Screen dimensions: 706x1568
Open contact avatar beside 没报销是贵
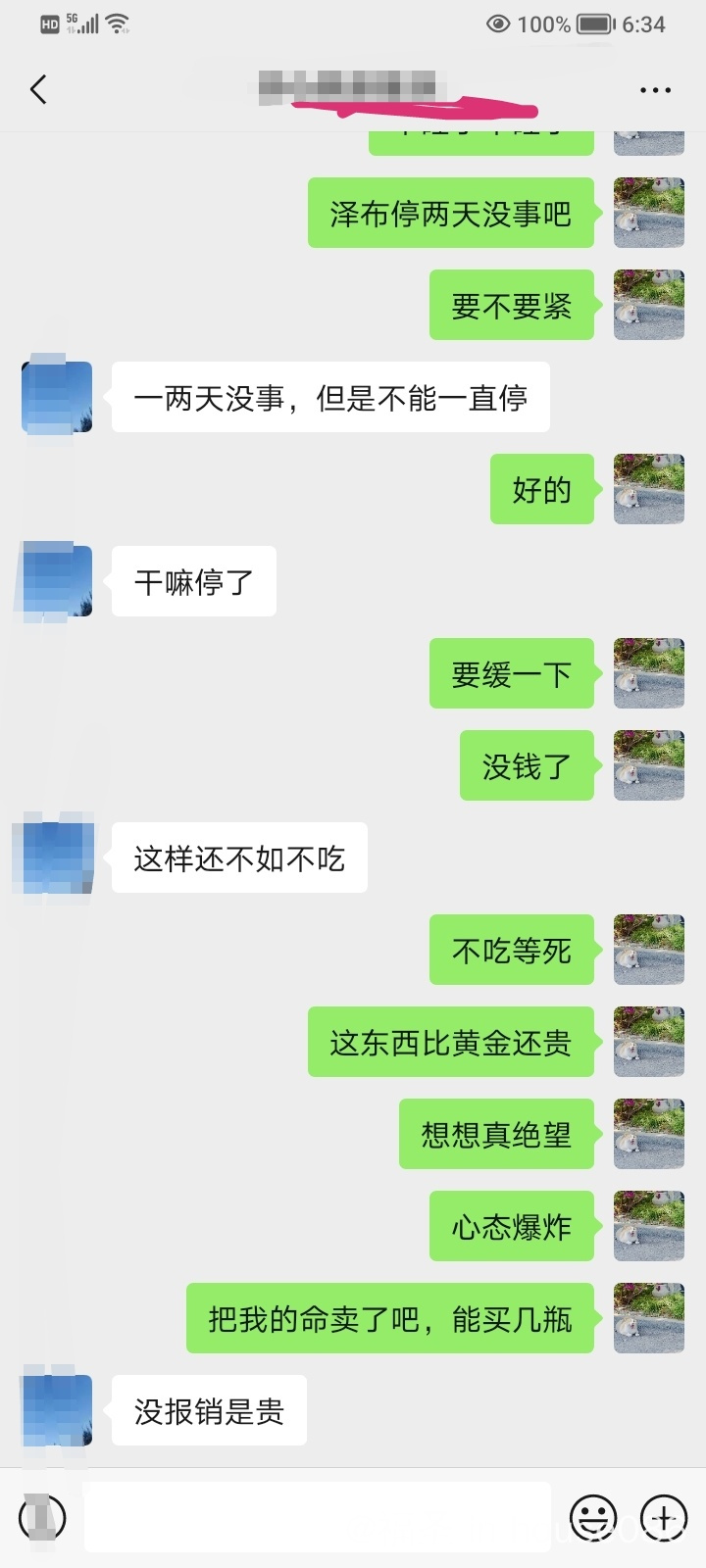57,1410
